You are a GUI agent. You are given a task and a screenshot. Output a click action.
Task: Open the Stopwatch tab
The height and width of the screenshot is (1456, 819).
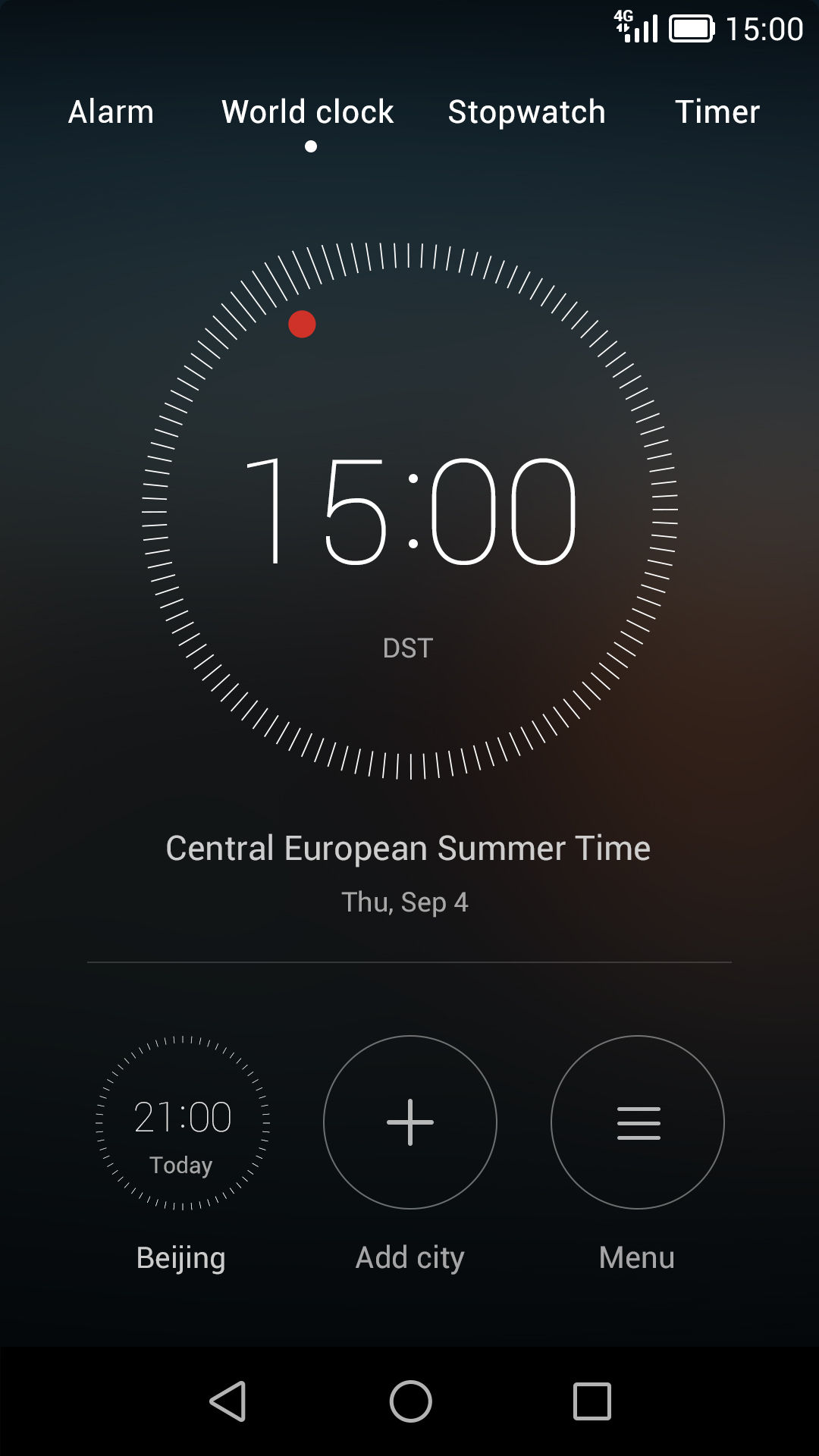tap(527, 112)
